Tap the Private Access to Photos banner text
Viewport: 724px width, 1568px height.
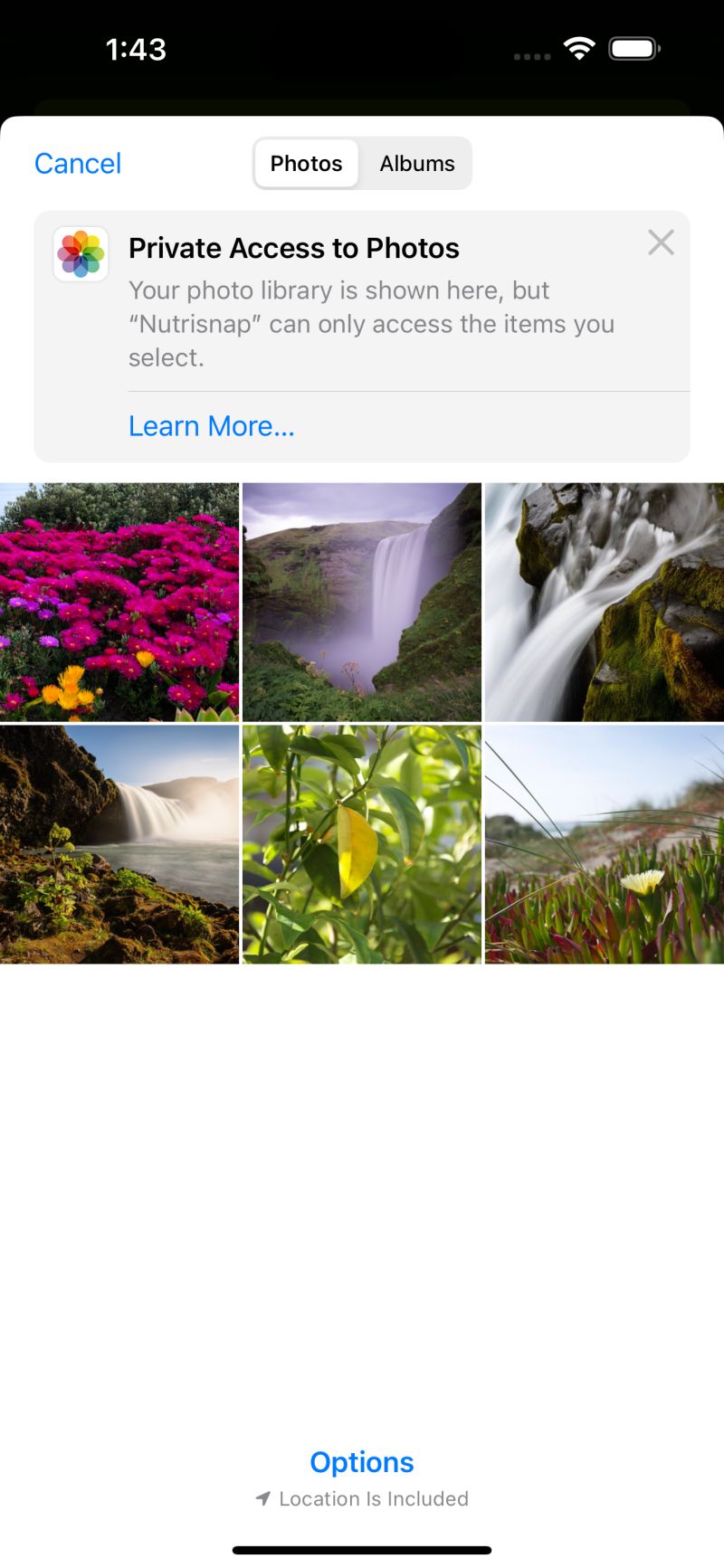(294, 247)
